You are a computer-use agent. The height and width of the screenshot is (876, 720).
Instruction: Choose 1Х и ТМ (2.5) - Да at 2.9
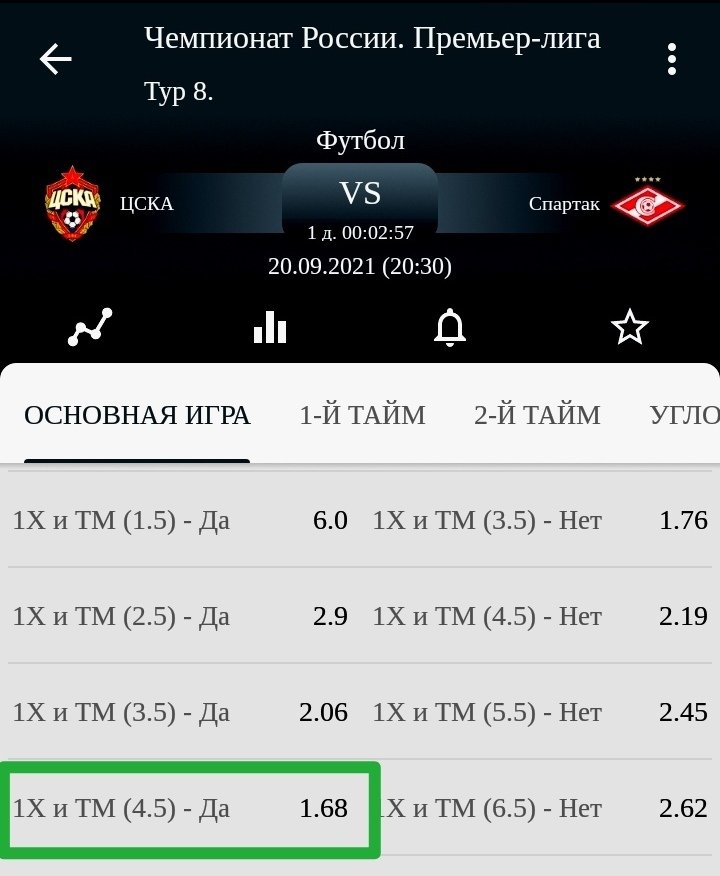click(181, 616)
